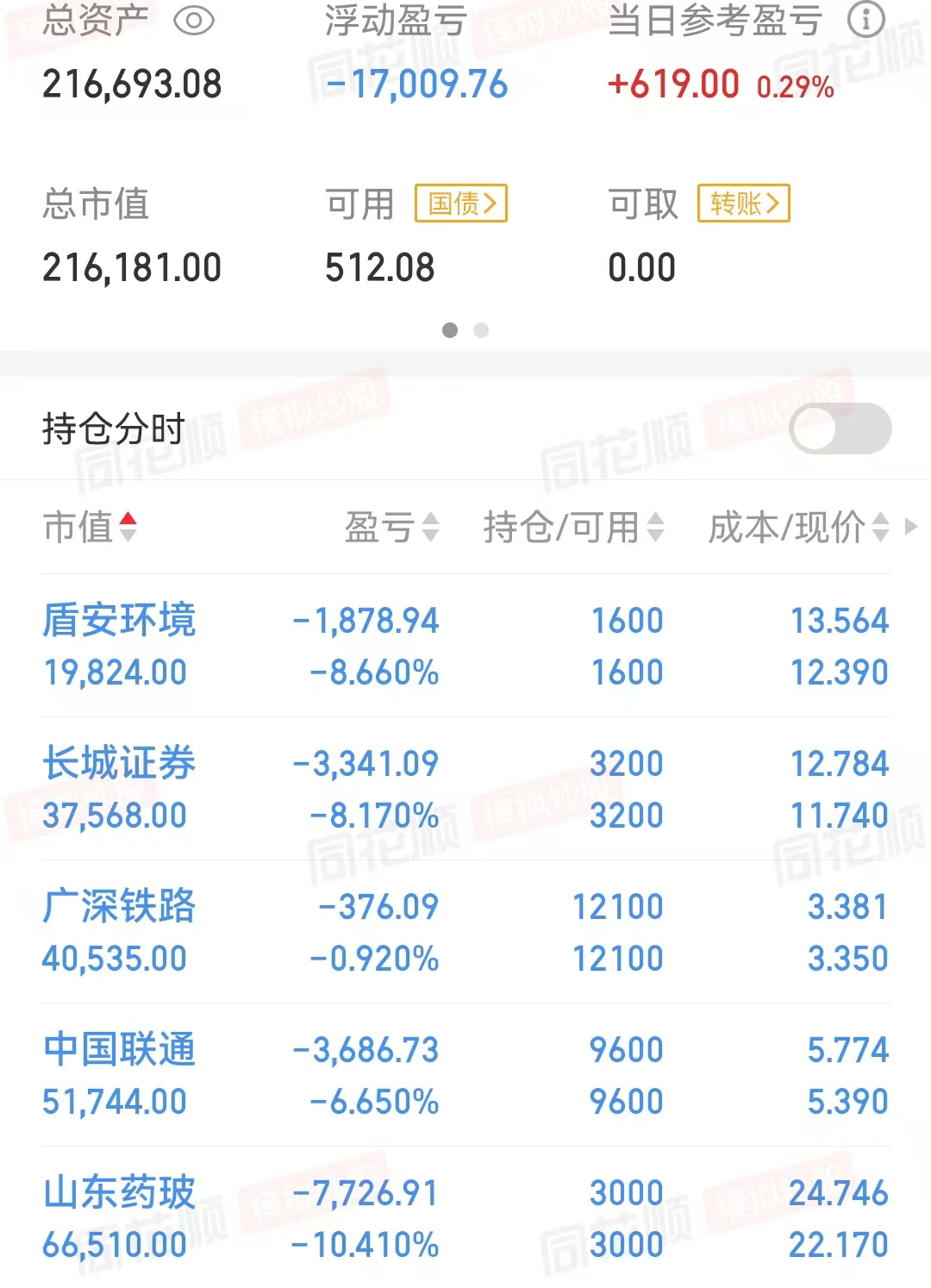Open the 国债 purchase button
This screenshot has height=1288, width=931.
coord(459,204)
